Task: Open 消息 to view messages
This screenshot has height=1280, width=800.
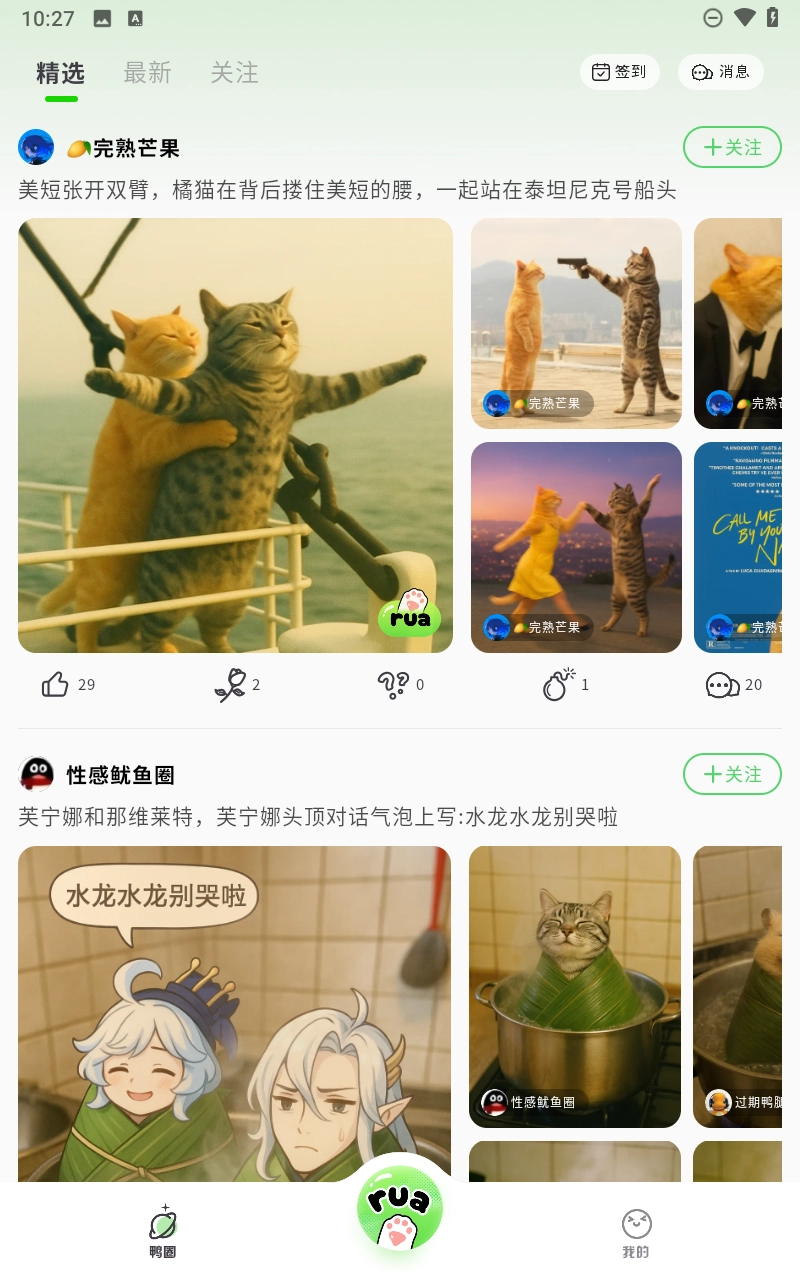Action: pos(721,71)
